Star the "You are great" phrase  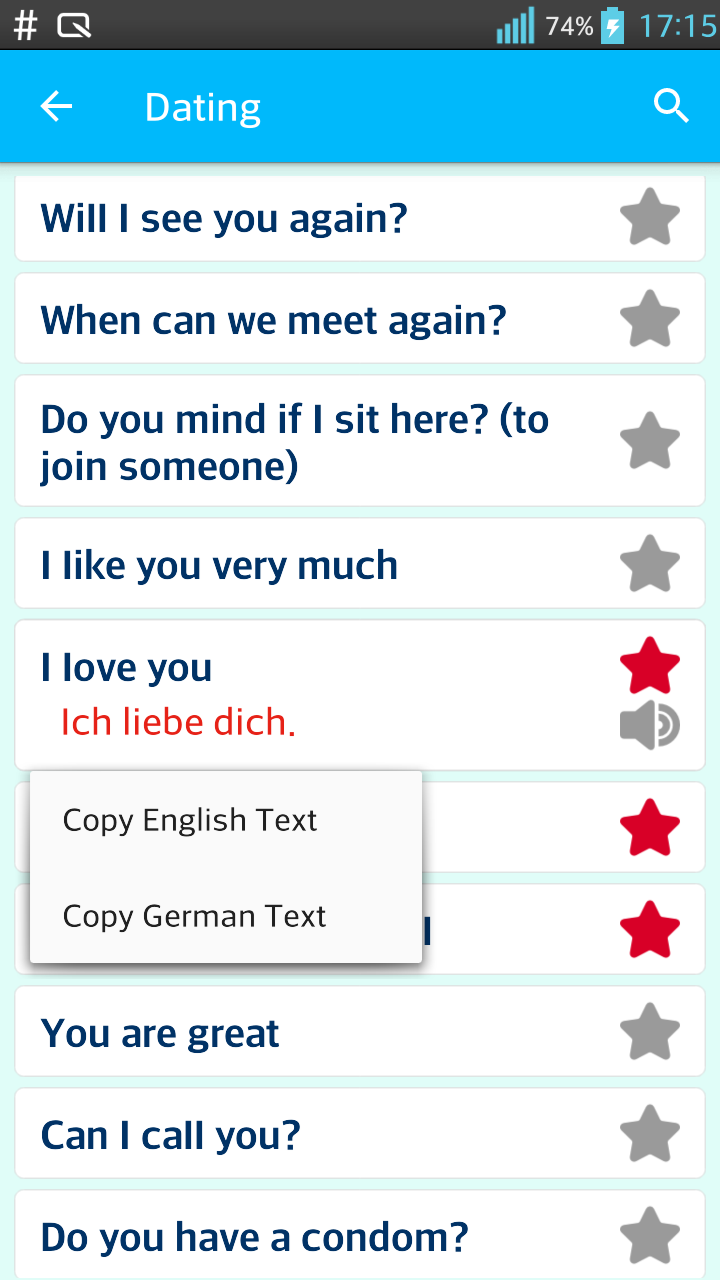[x=650, y=1031]
